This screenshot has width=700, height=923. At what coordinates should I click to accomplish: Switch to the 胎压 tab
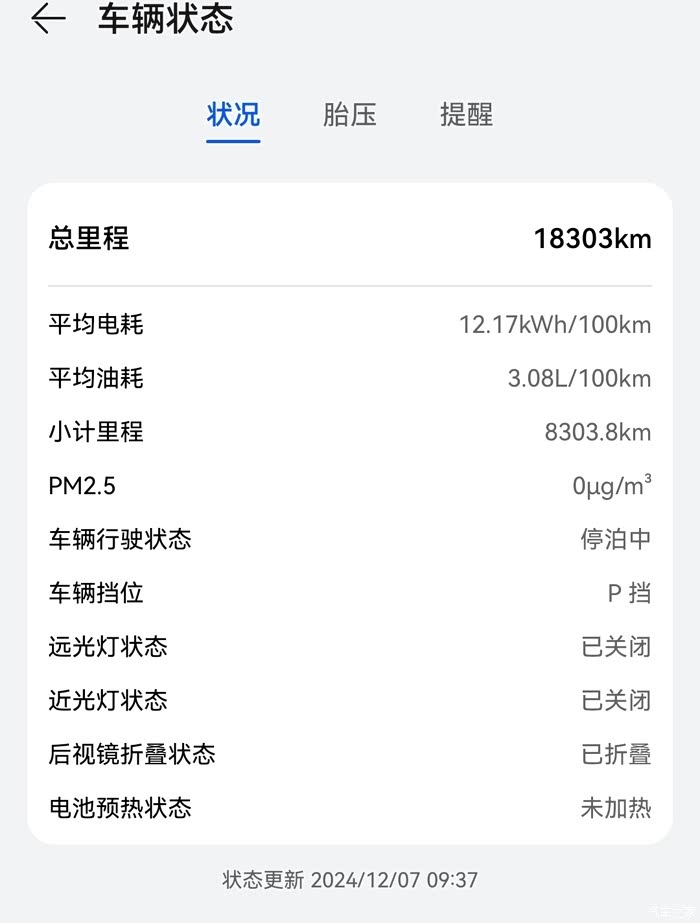[349, 115]
